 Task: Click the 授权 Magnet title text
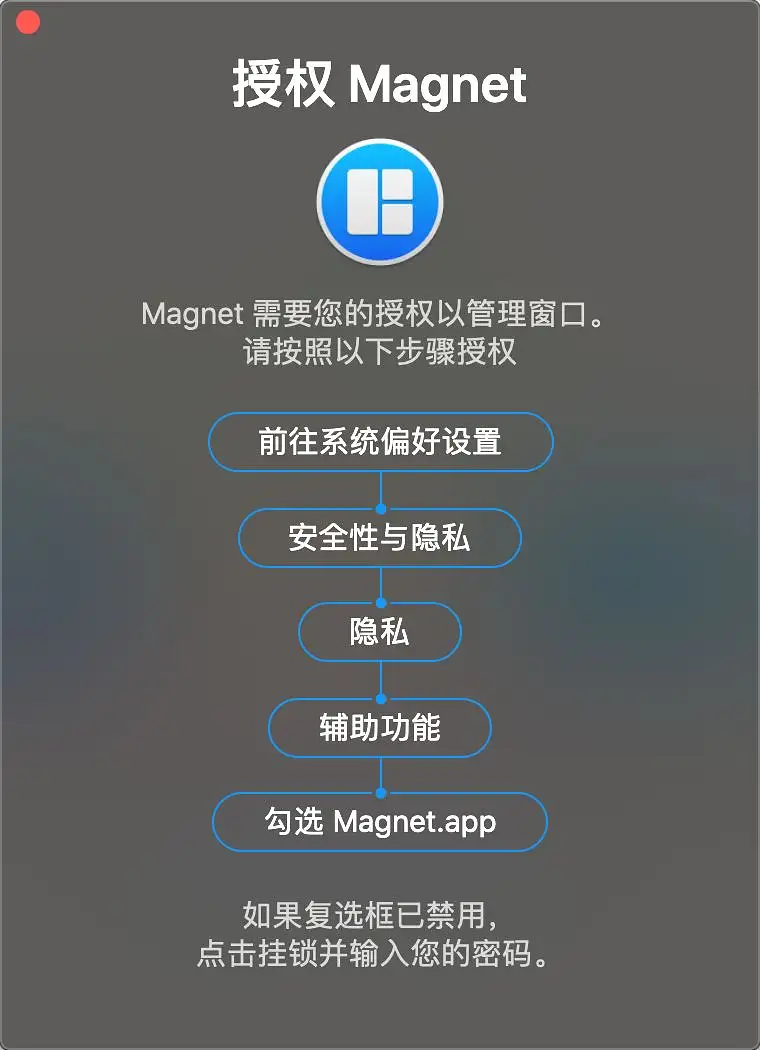tap(380, 85)
